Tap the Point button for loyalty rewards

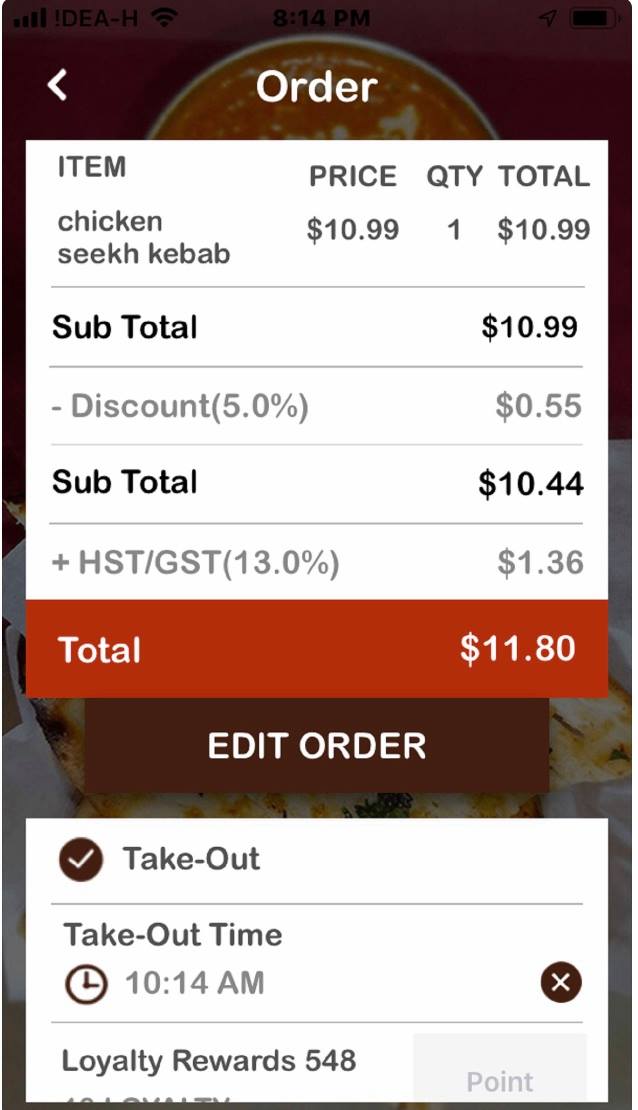tap(500, 1076)
